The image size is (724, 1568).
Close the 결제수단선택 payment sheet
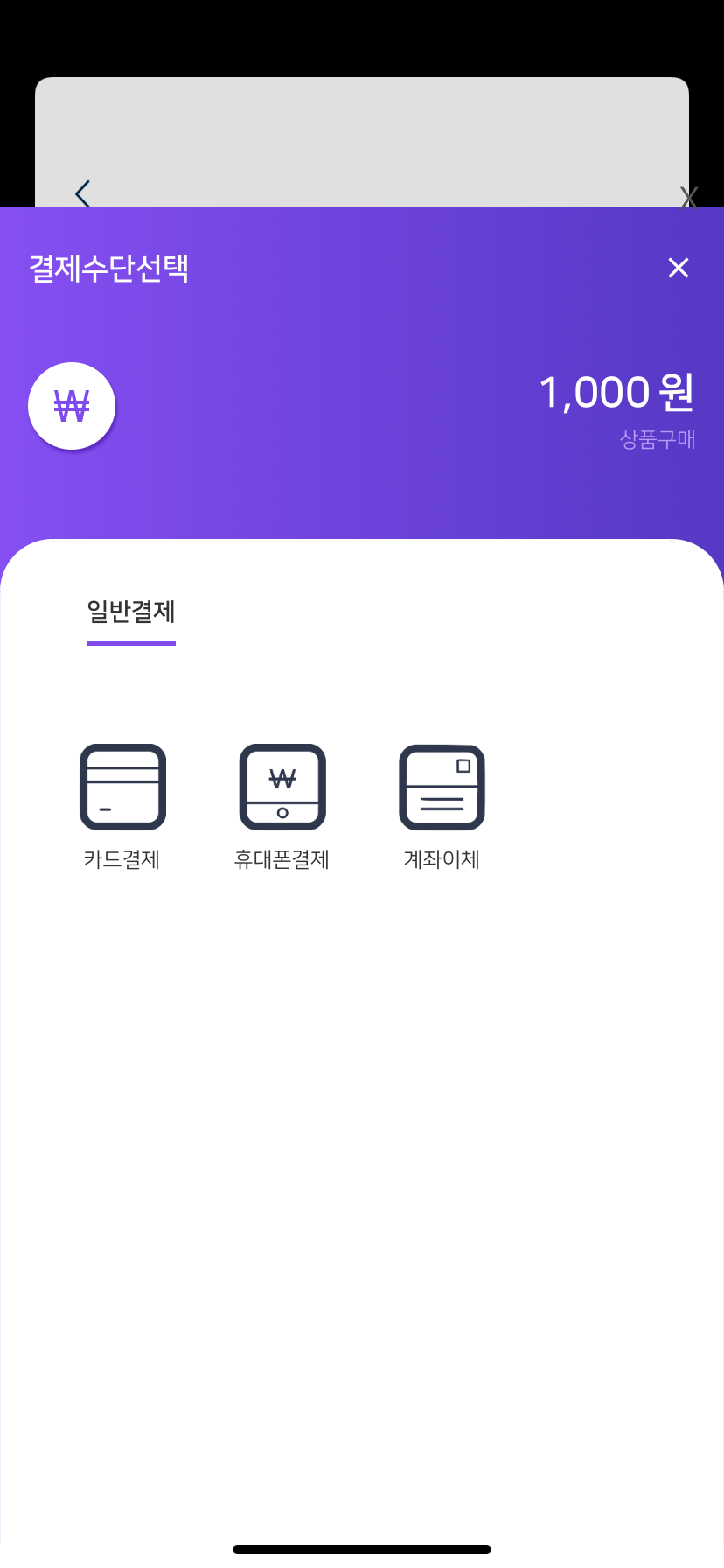click(x=678, y=268)
